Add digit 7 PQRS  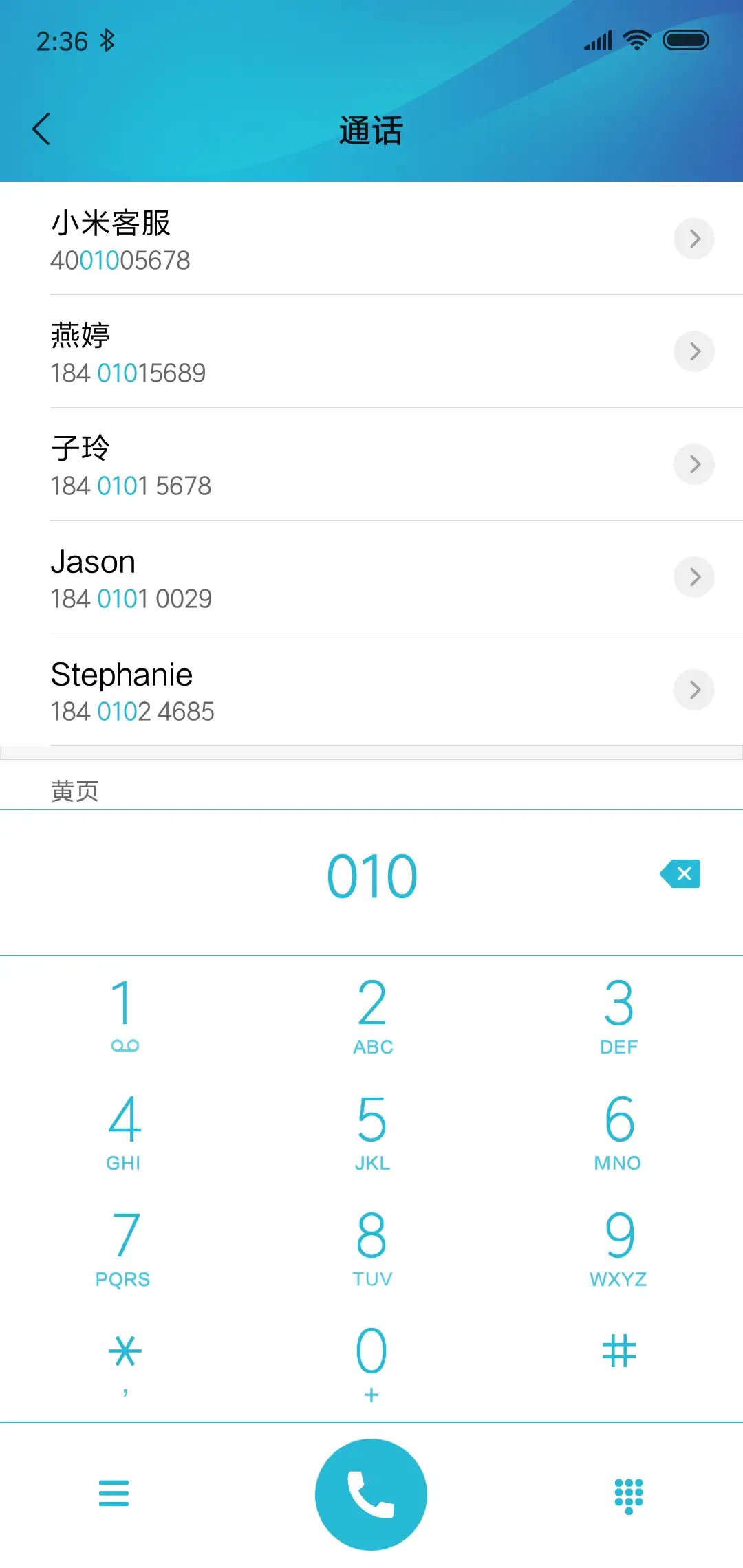124,1248
